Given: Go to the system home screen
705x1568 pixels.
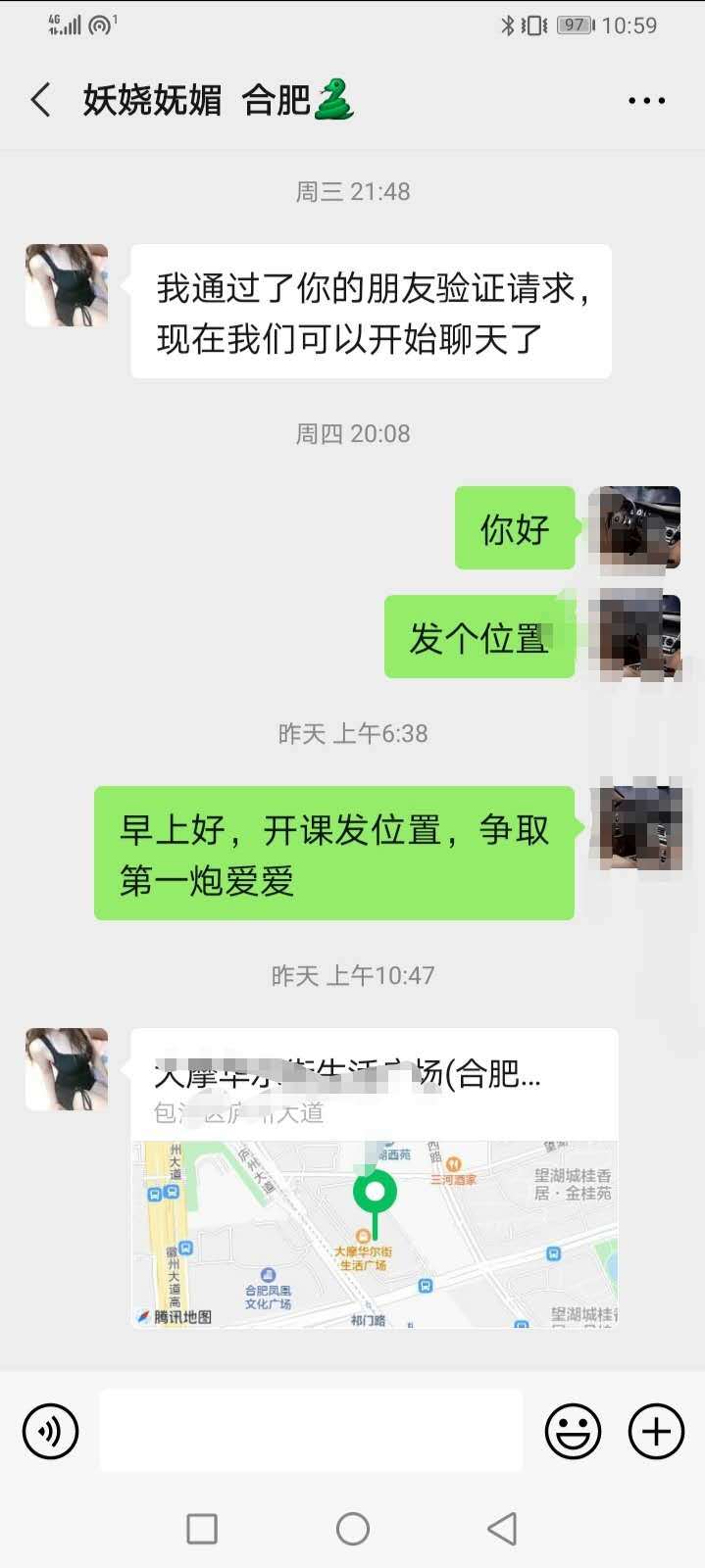Looking at the screenshot, I should (353, 1529).
